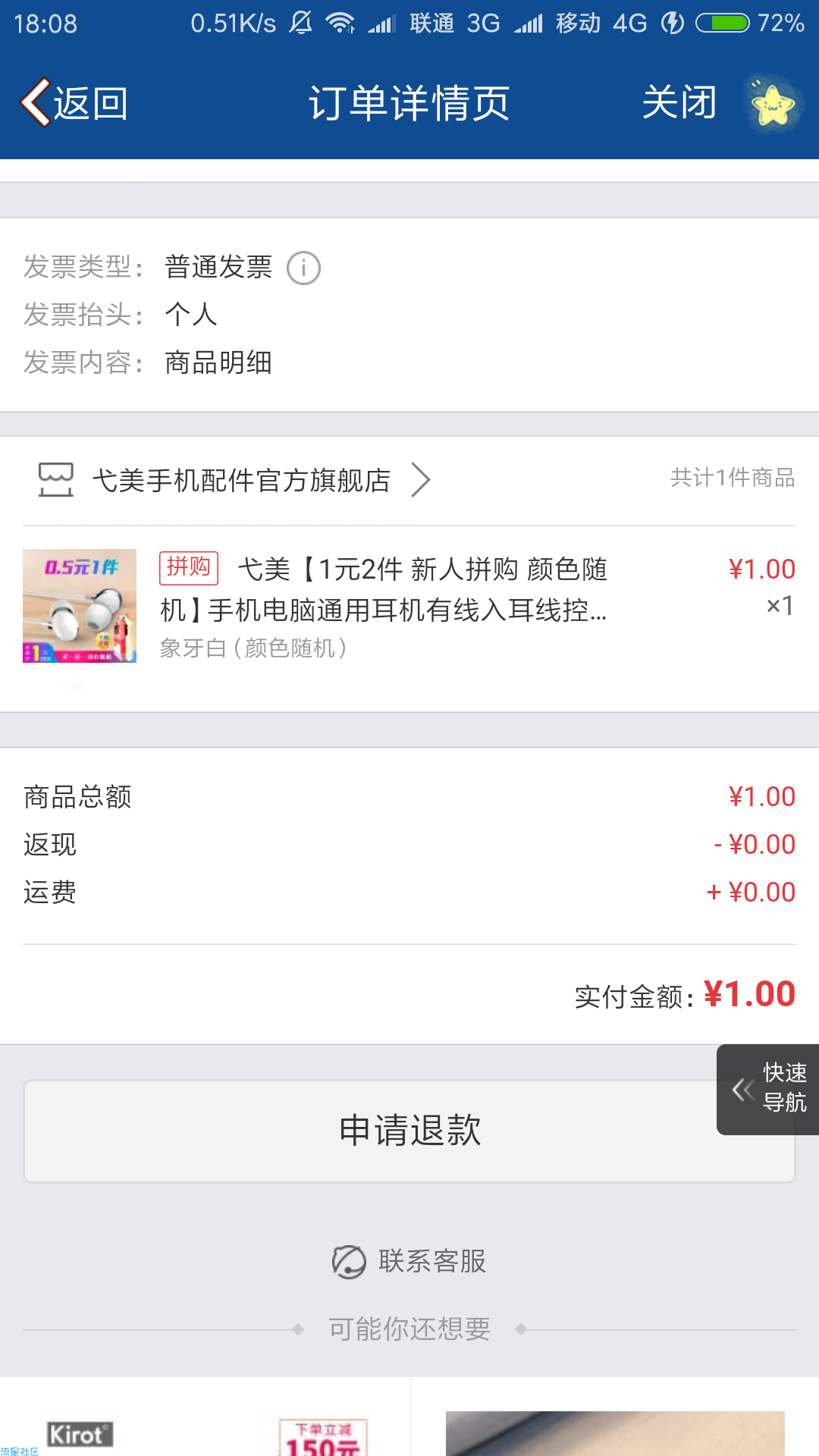Close the page with 关闭
This screenshot has width=819, height=1456.
(x=679, y=103)
